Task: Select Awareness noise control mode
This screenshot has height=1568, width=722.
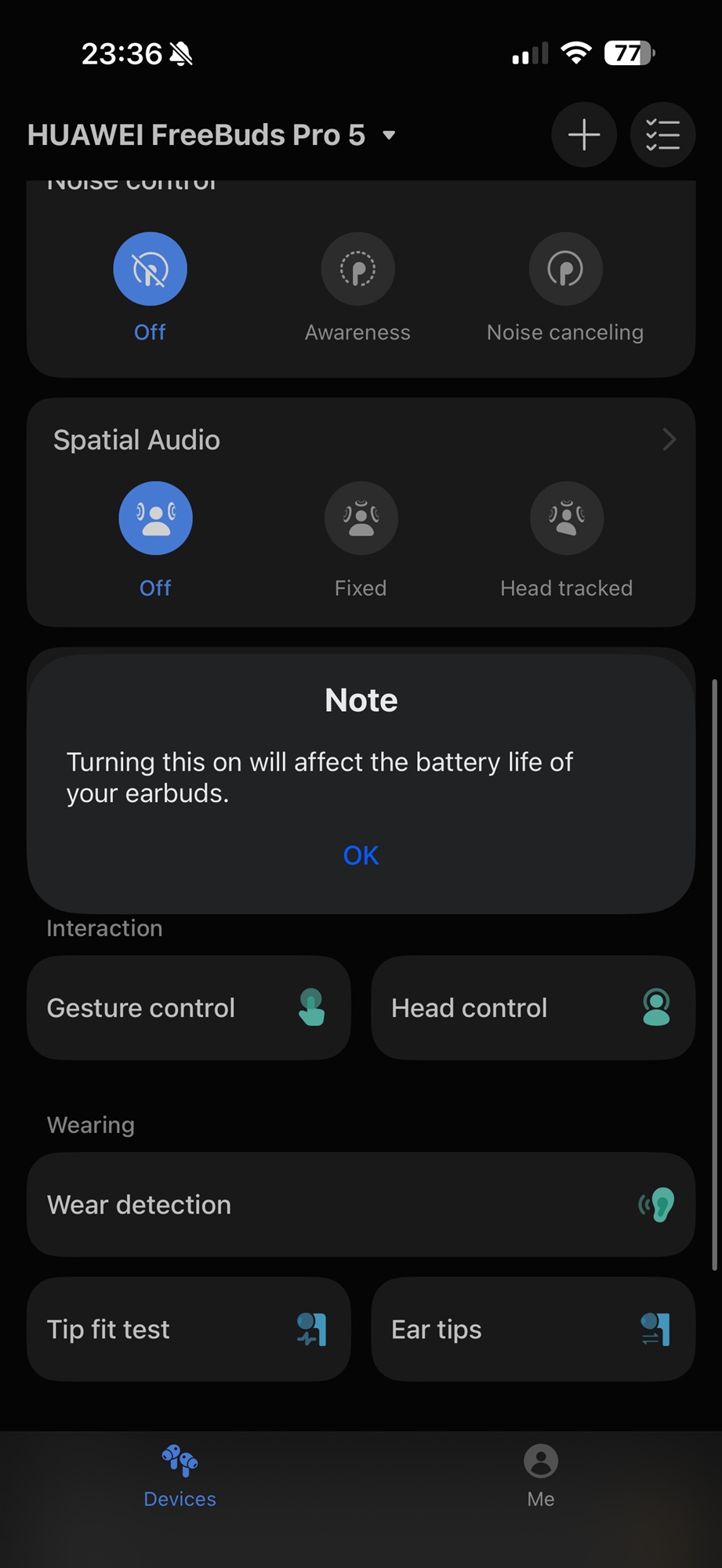Action: (357, 270)
